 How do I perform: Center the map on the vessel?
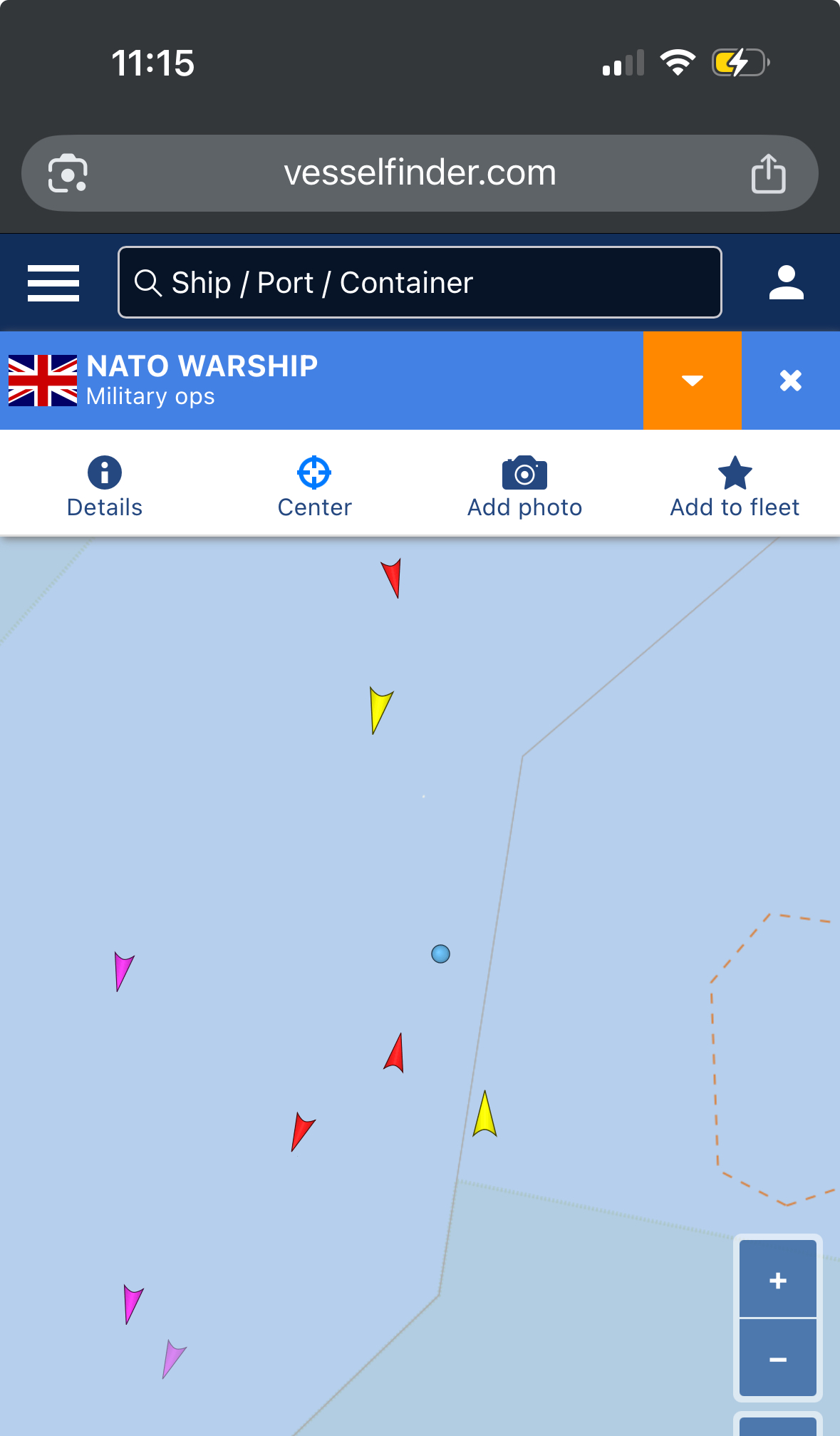(314, 487)
